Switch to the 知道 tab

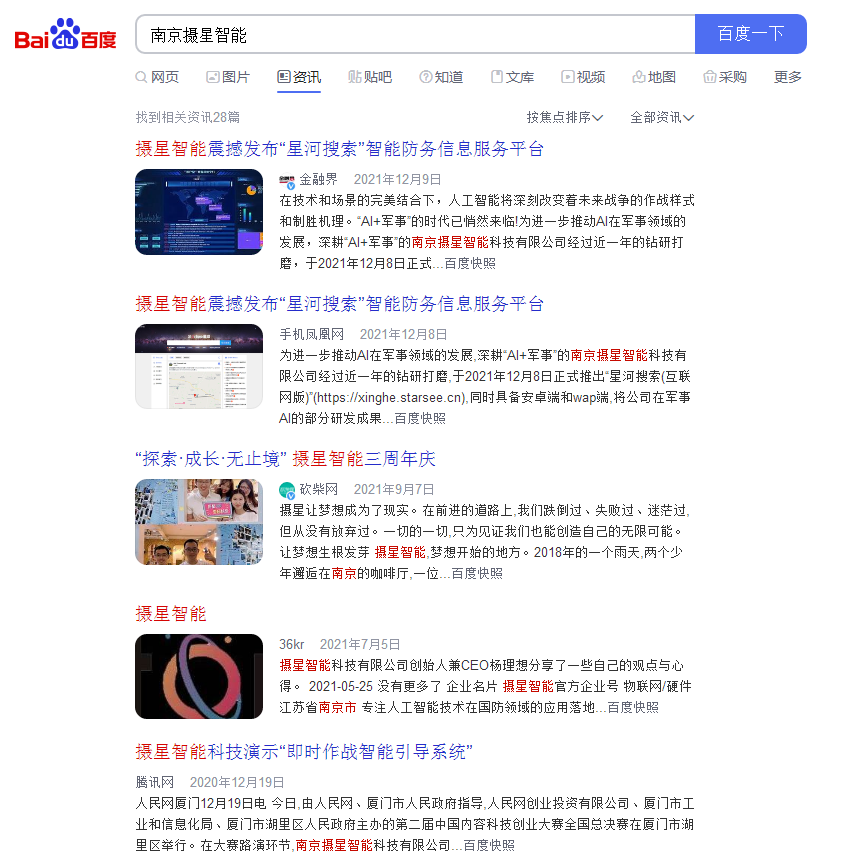(x=441, y=77)
